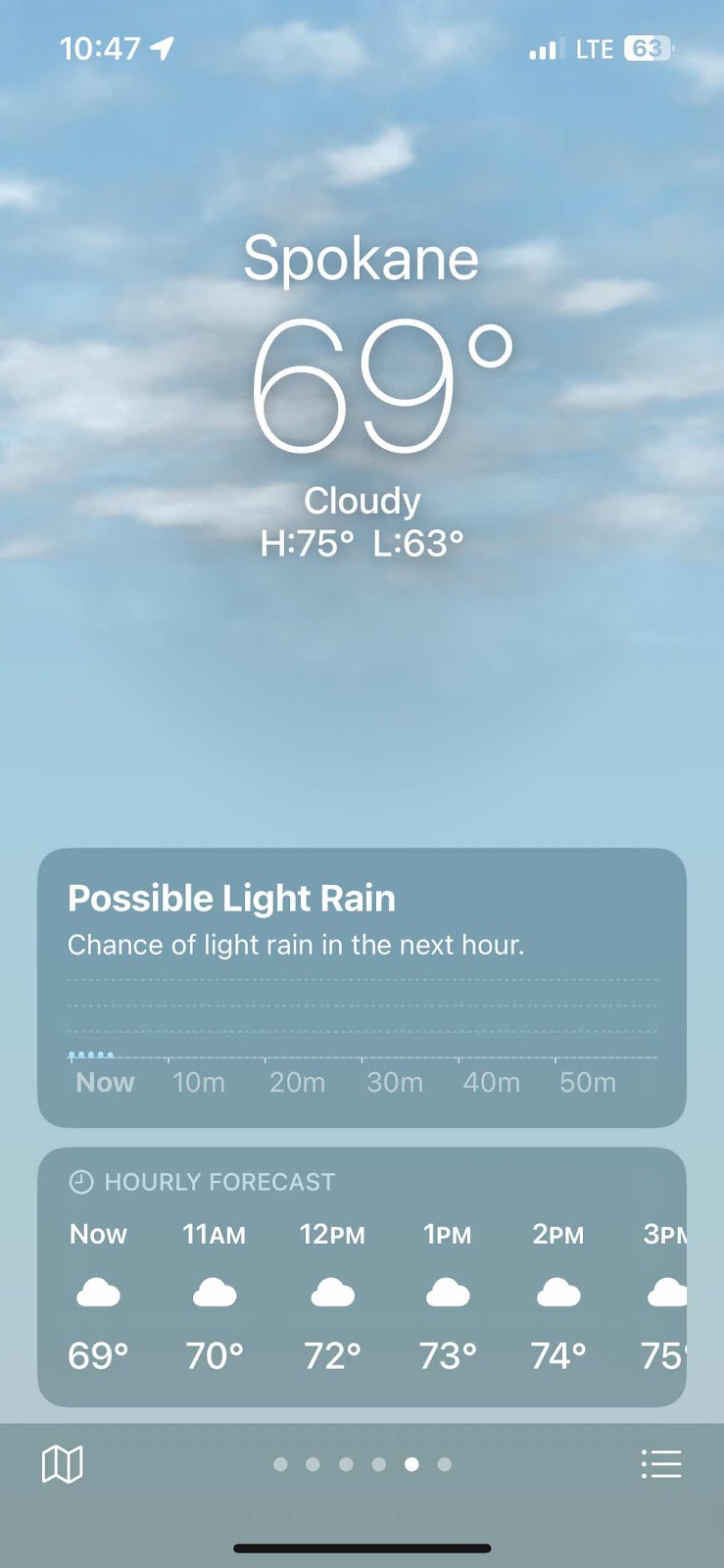Open the Possible Light Rain card
Screen dimensions: 724x1568
[362, 987]
